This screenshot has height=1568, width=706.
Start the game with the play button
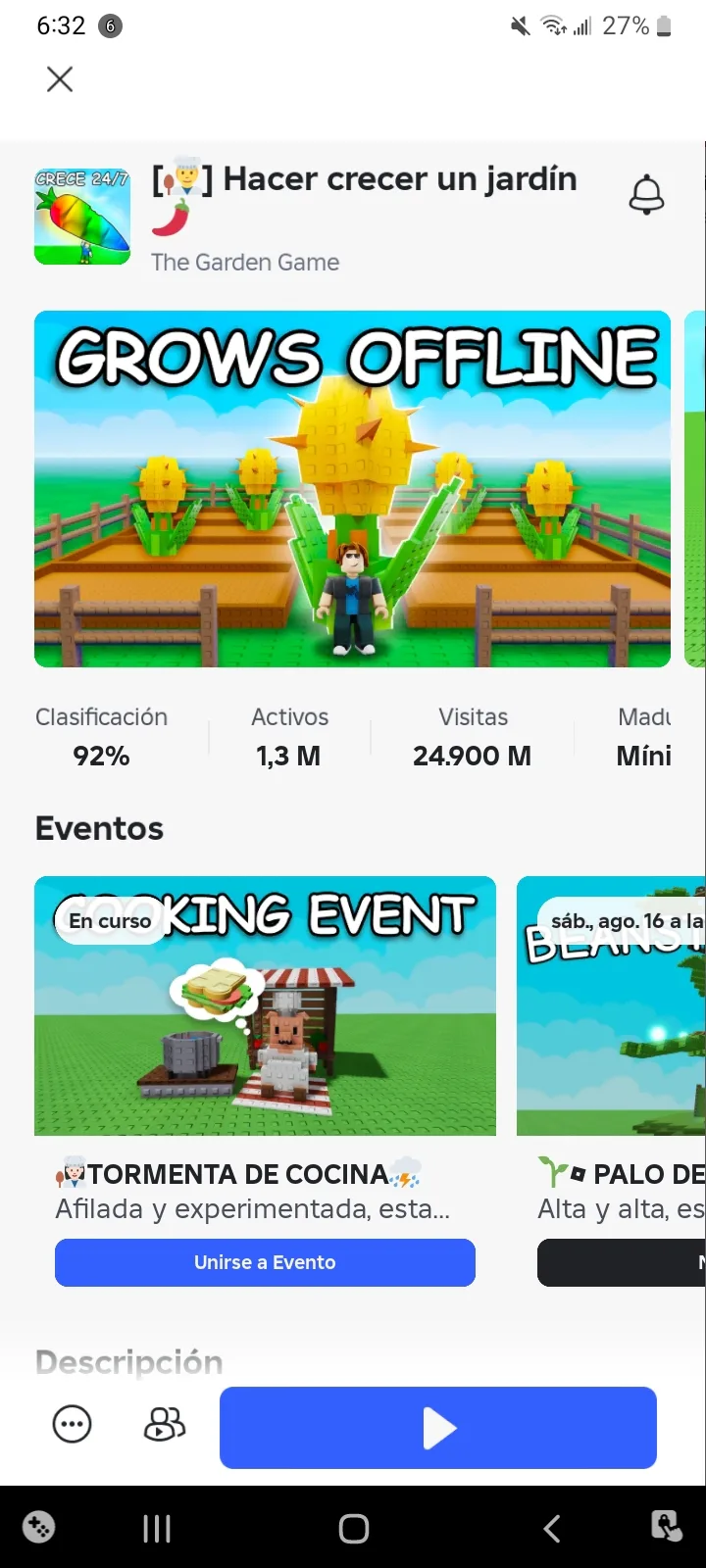point(437,1428)
